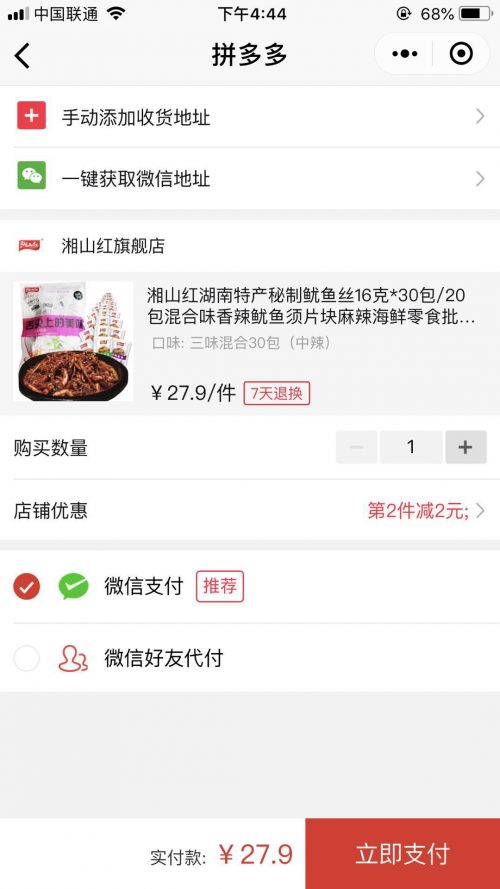Tap 立即支付 to pay now

pos(402,853)
